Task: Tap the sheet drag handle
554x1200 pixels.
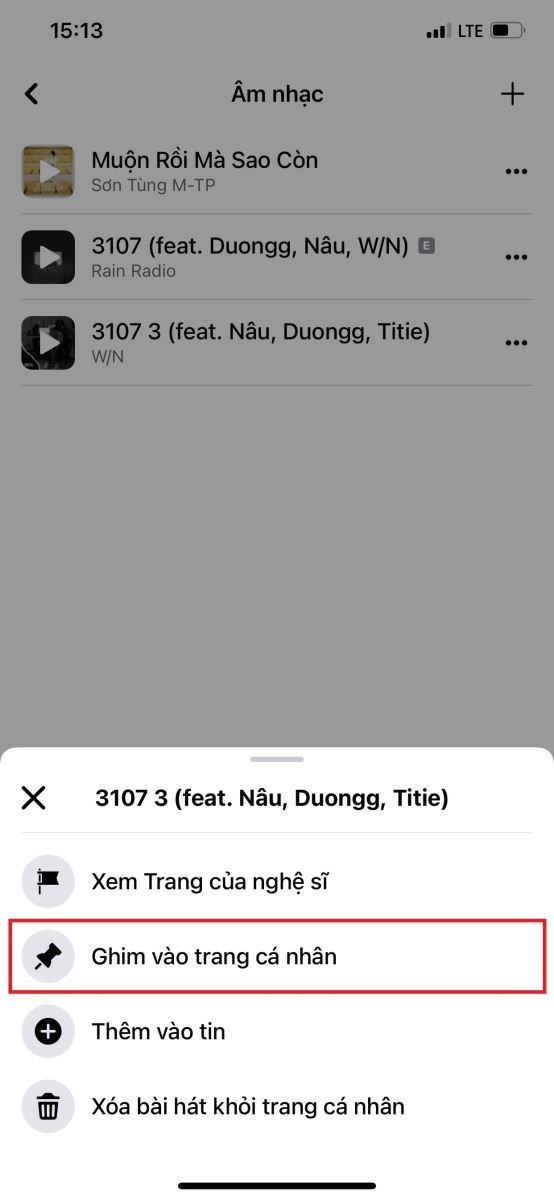Action: click(277, 760)
